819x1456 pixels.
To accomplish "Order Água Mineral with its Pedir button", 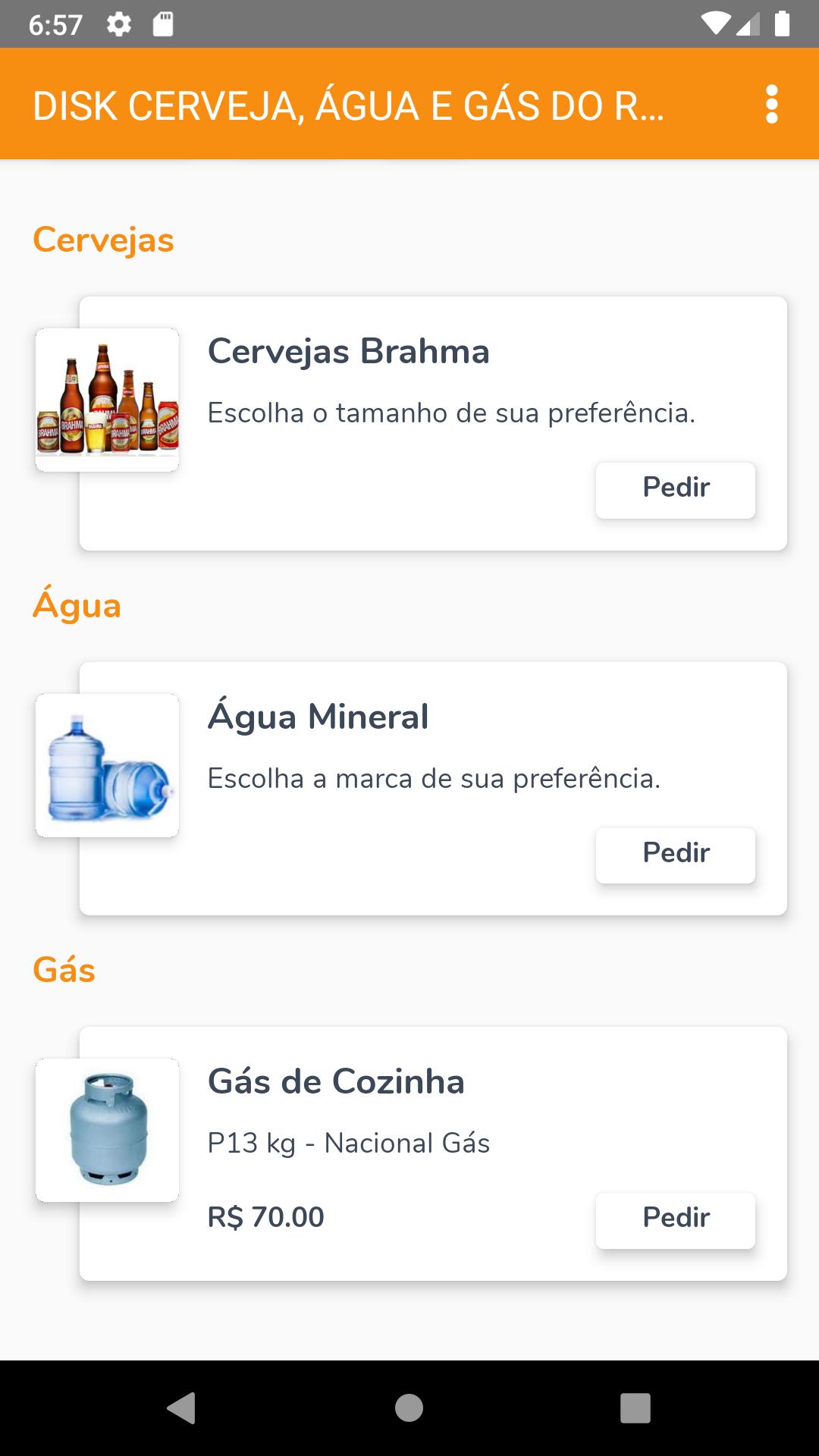I will pos(676,855).
